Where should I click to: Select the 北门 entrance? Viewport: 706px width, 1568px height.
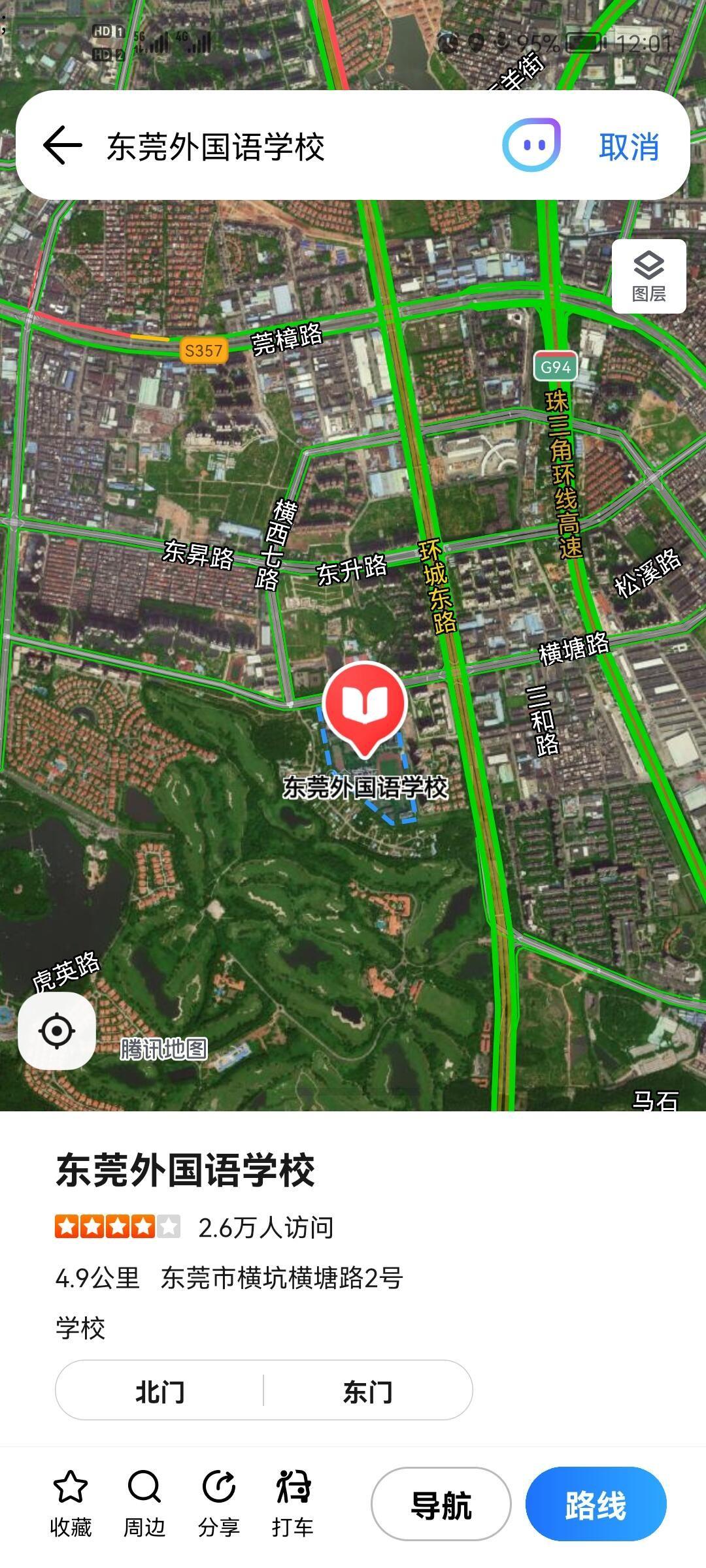click(160, 1392)
